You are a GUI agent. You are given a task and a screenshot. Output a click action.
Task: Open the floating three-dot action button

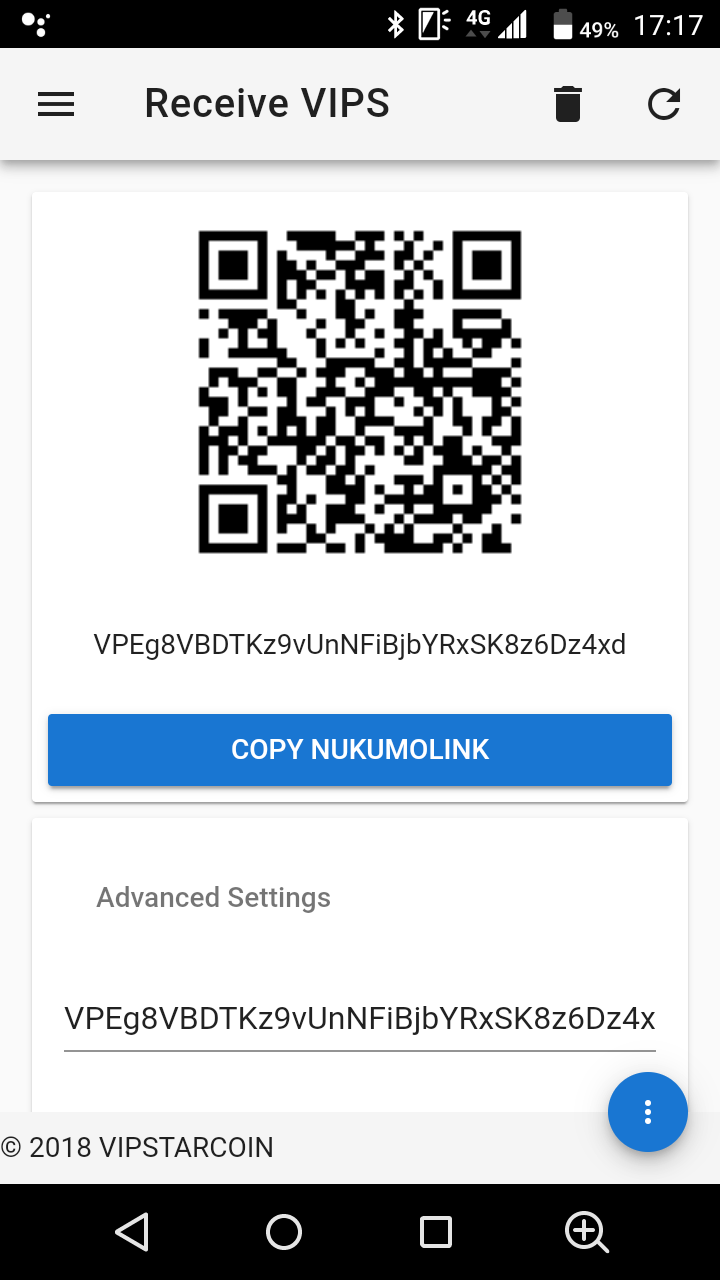click(x=648, y=1112)
